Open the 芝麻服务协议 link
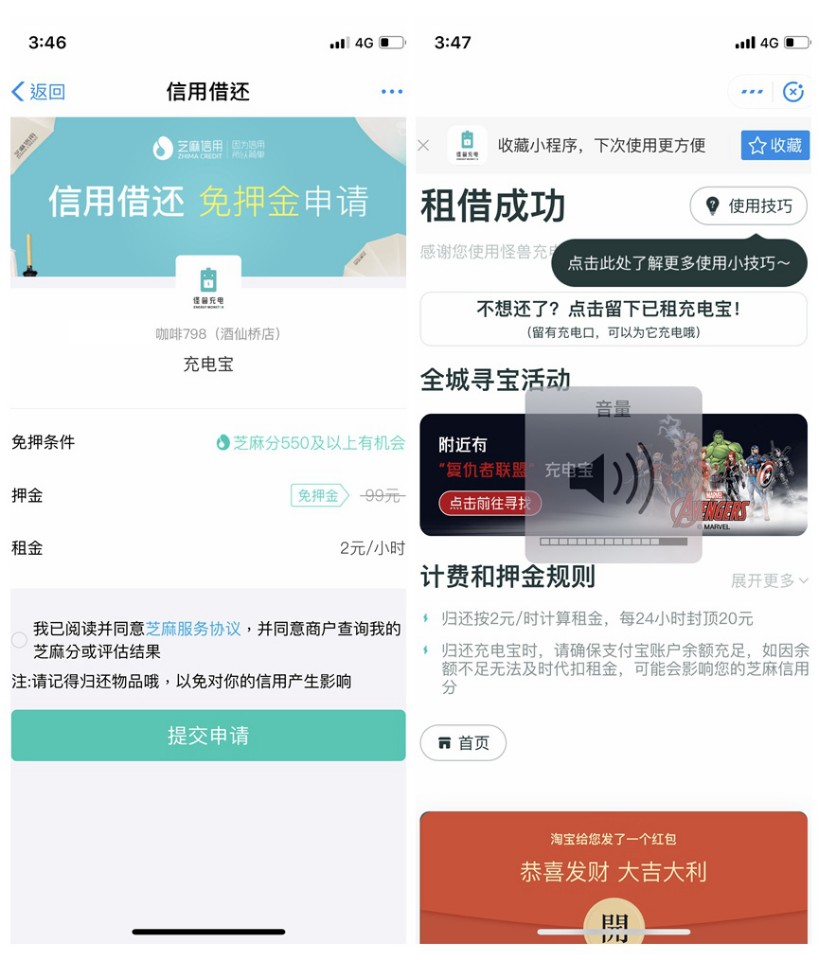821x960 pixels. 193,629
